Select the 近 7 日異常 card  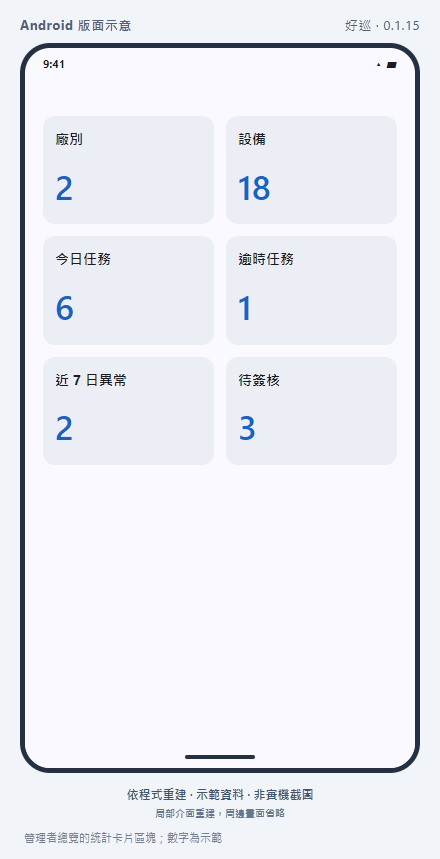[128, 411]
